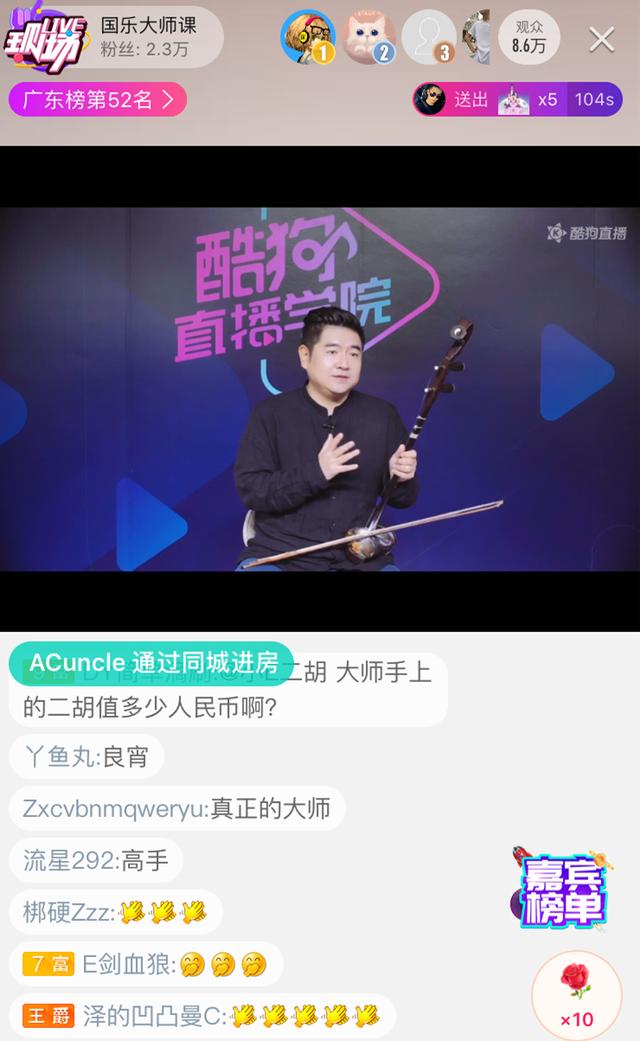Open 流星292's comment
This screenshot has width=640, height=1041.
point(96,859)
